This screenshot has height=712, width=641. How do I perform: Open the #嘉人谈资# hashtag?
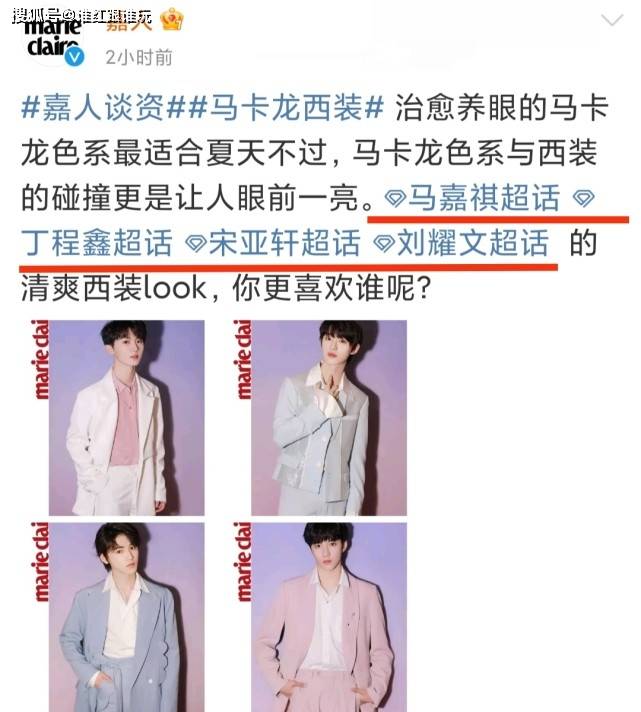pos(95,108)
